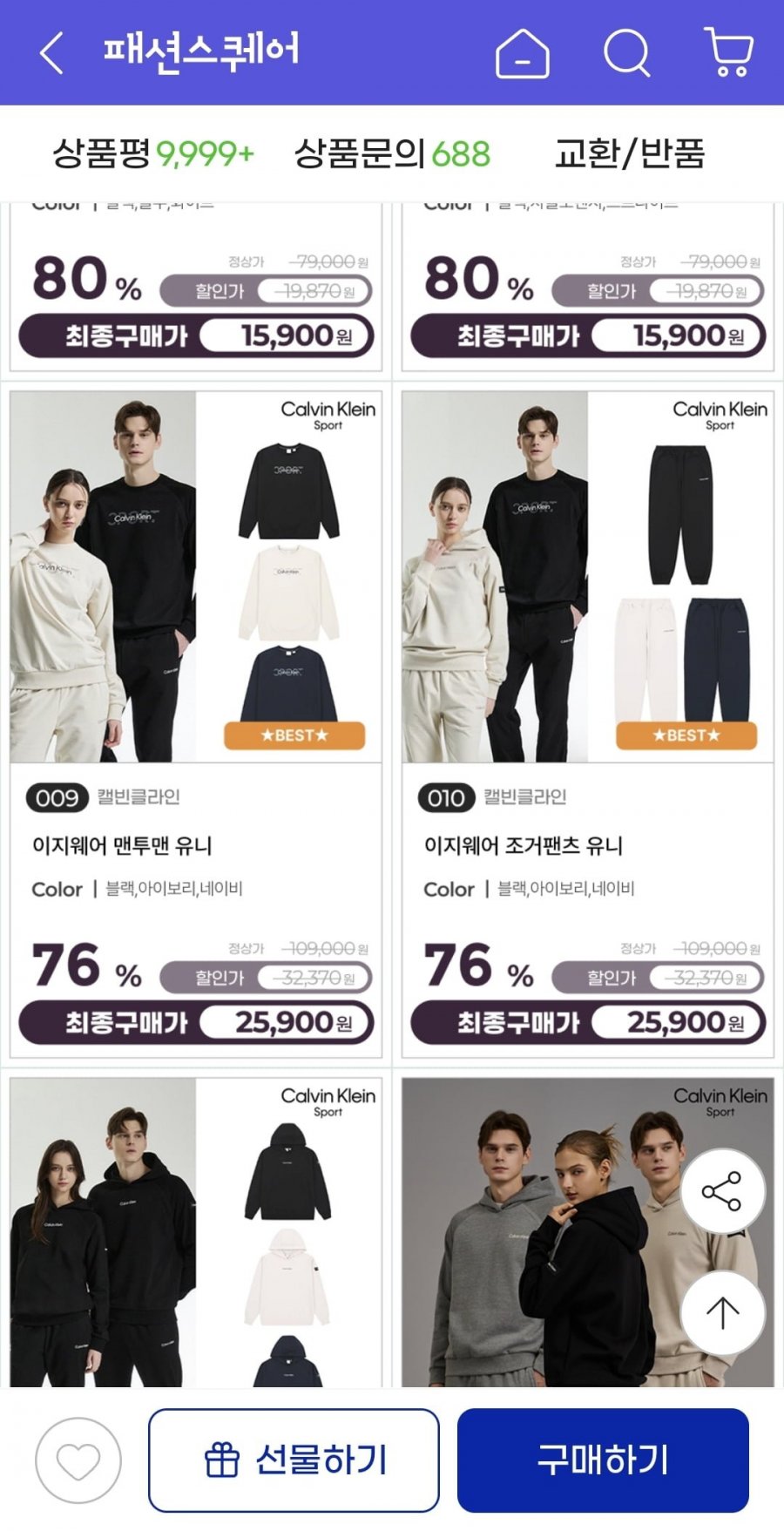Switch to the 상품문의 tab
784x1531 pixels.
click(x=392, y=153)
